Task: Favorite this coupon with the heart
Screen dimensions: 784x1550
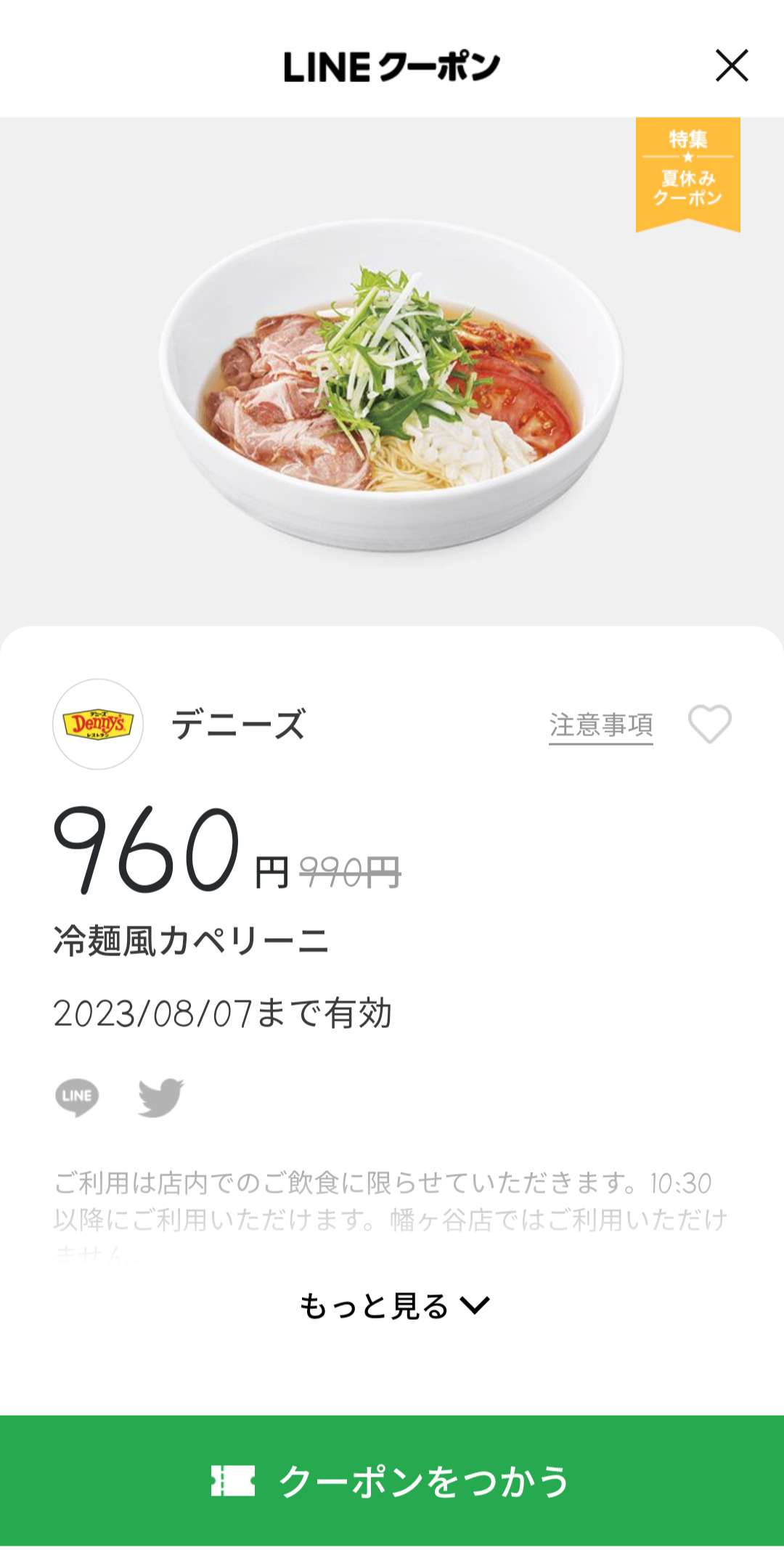Action: [x=709, y=725]
